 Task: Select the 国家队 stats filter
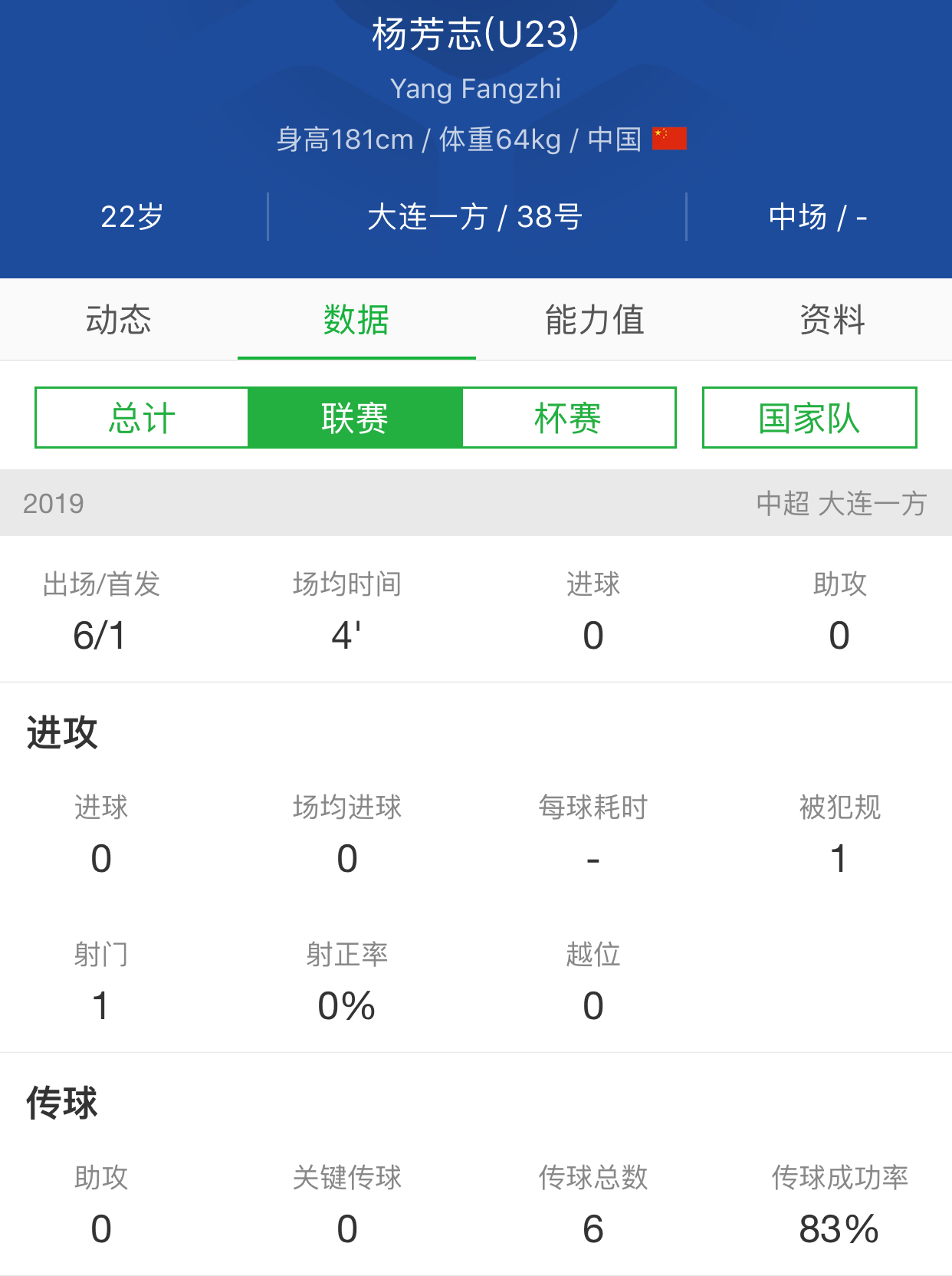(809, 417)
